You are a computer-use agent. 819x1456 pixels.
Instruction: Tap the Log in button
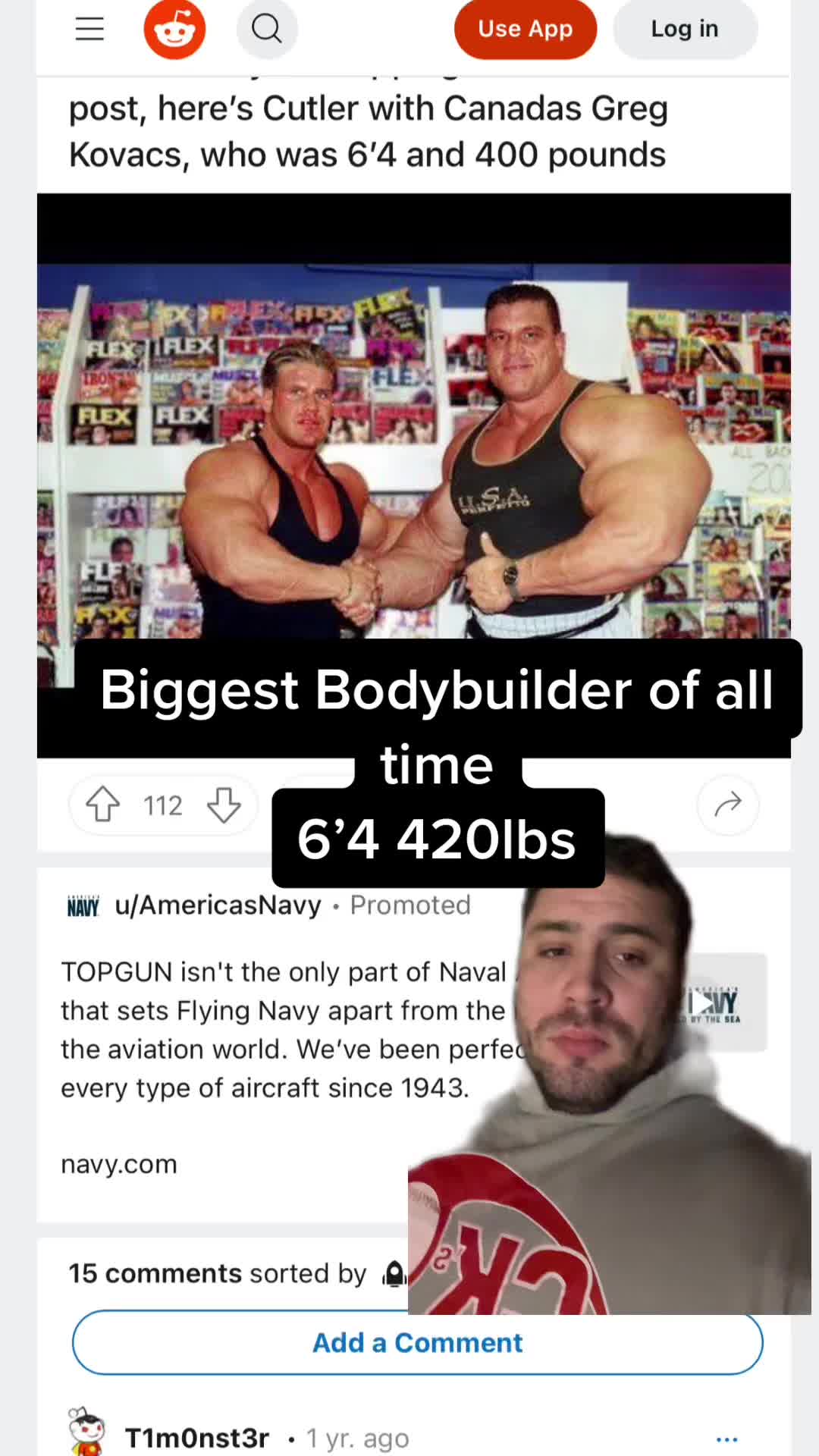coord(684,29)
